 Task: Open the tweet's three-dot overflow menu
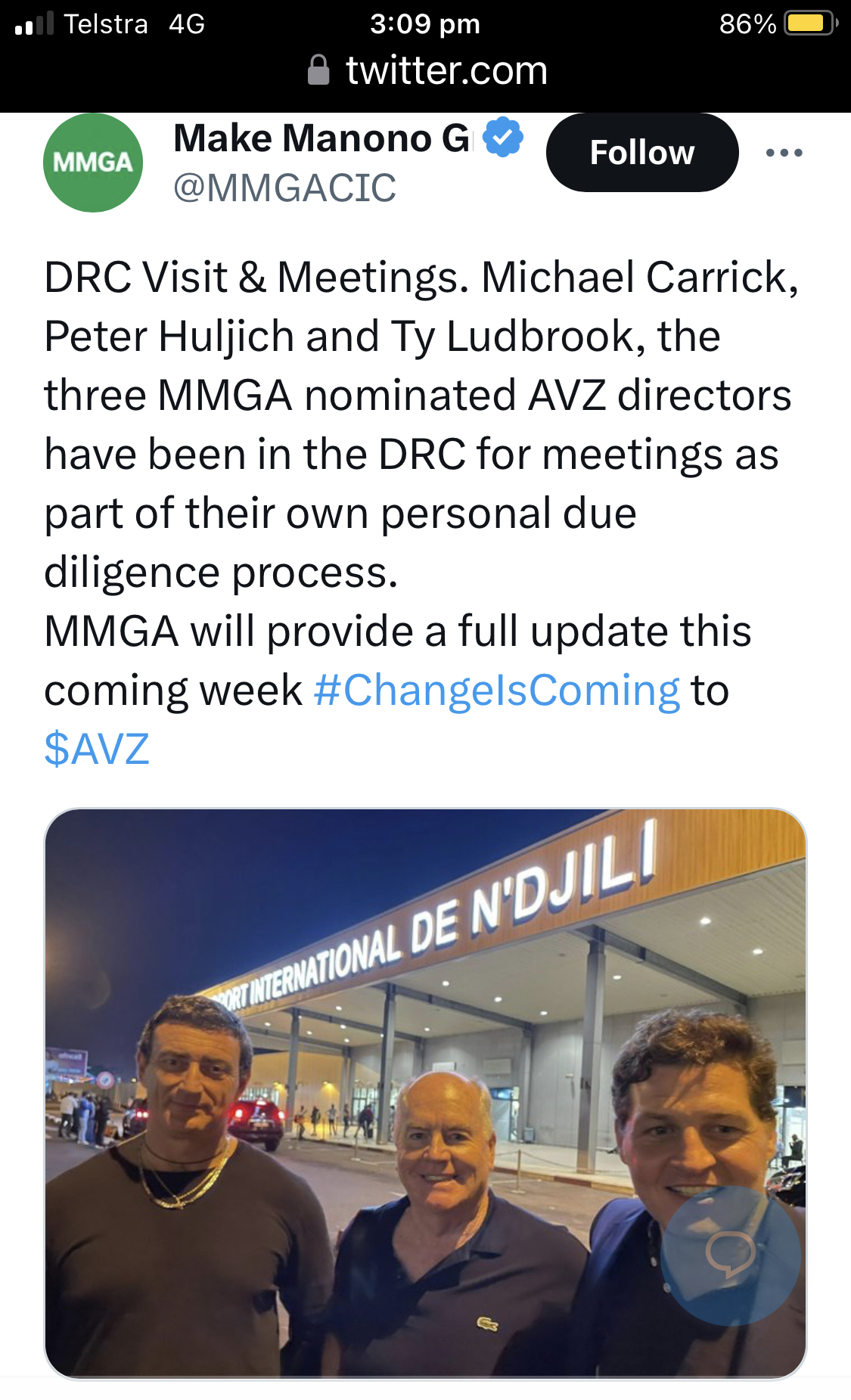[784, 153]
